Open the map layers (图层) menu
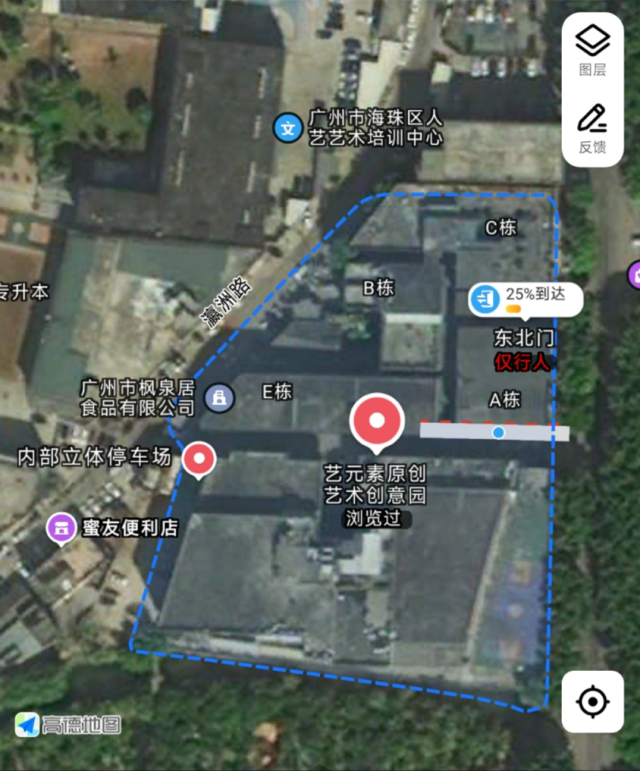Viewport: 640px width, 771px height. (592, 50)
